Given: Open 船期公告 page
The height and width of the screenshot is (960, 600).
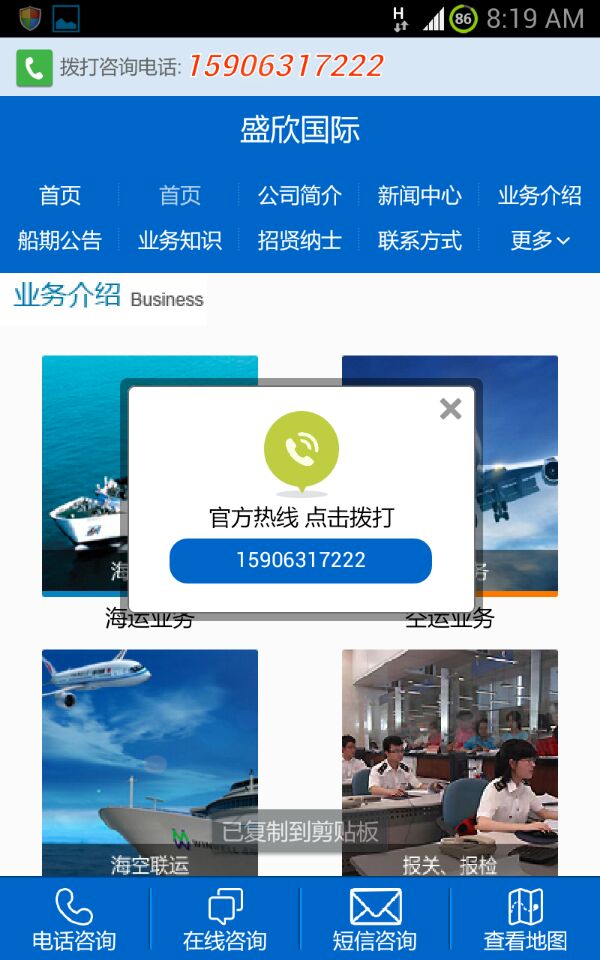Looking at the screenshot, I should [60, 241].
